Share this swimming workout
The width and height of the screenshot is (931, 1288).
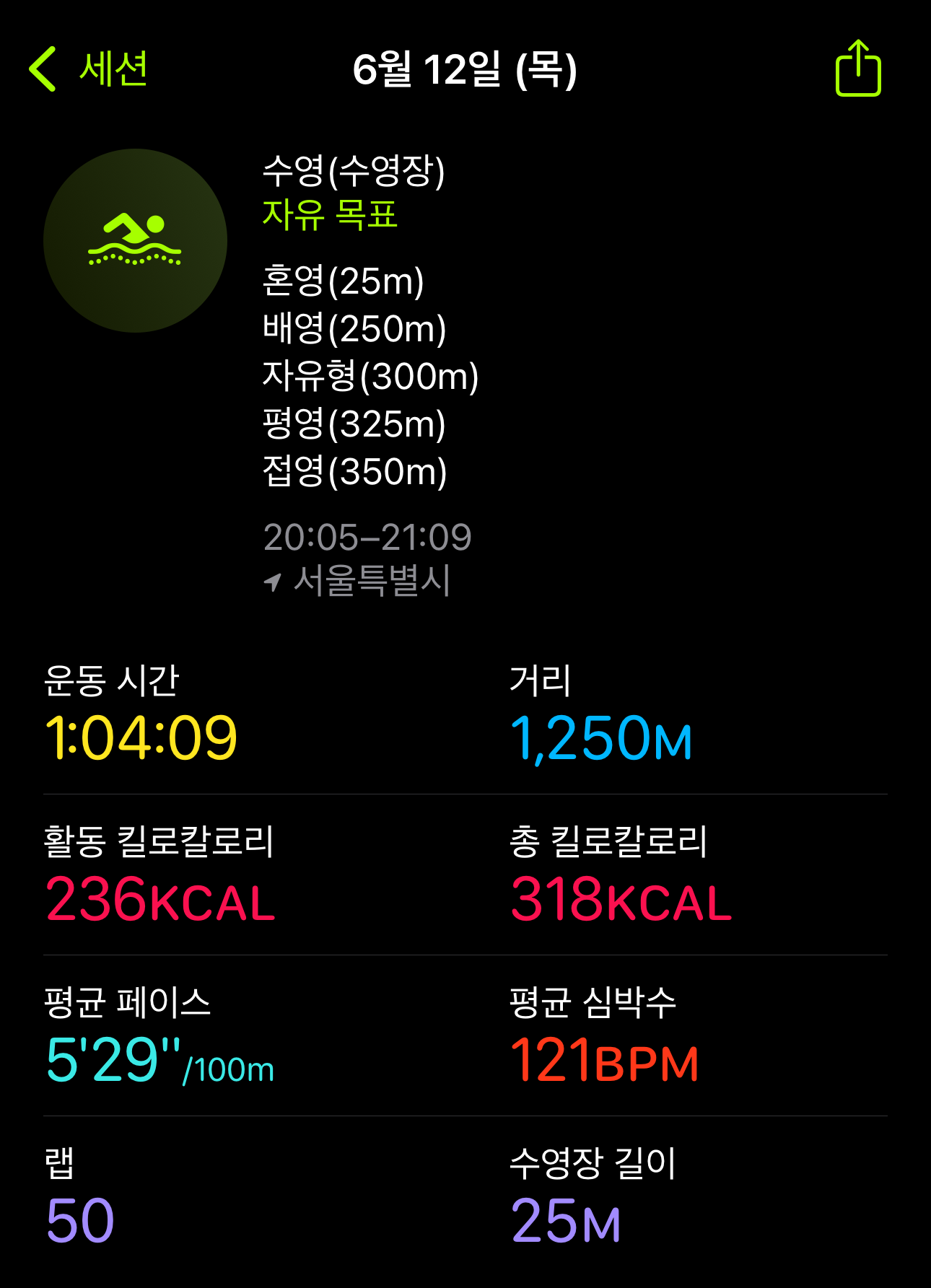click(x=857, y=69)
